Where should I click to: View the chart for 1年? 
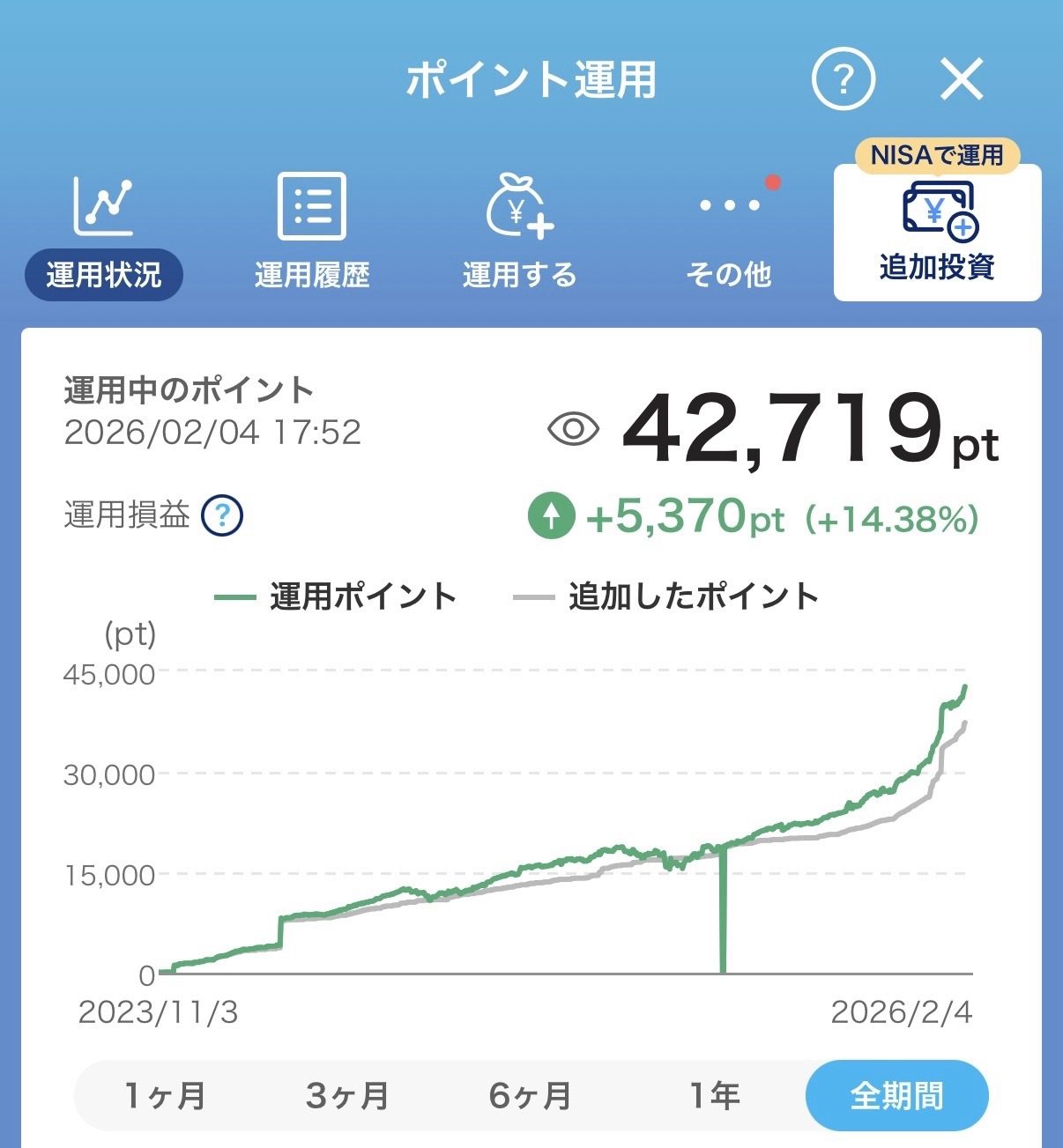[714, 1096]
